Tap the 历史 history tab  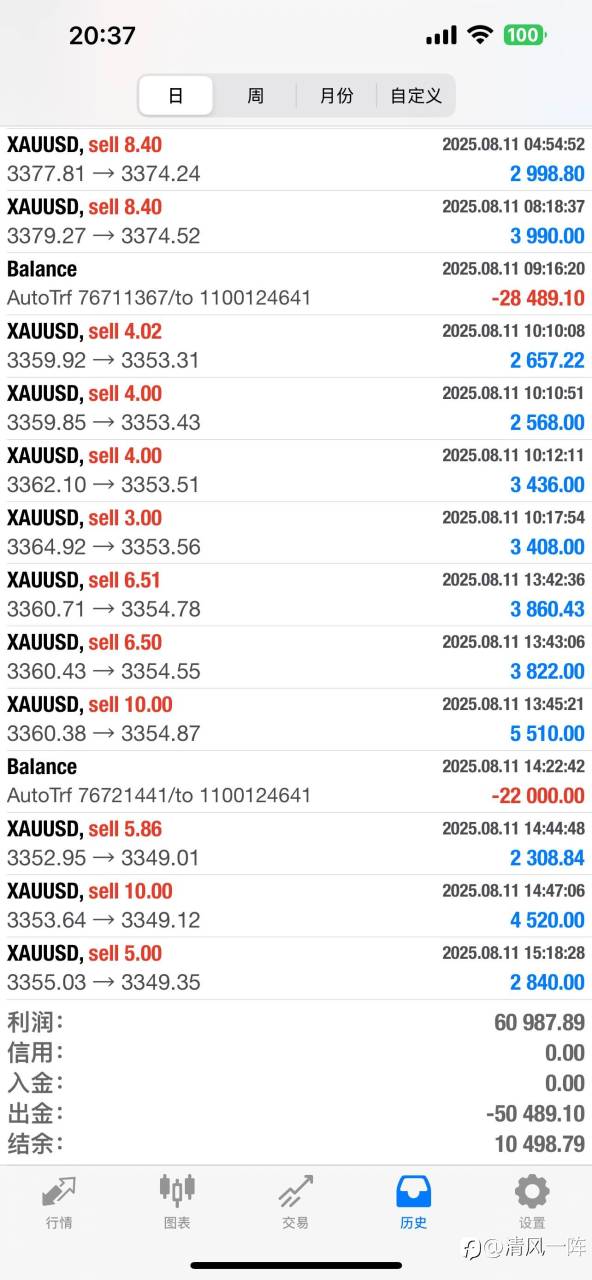point(413,1201)
